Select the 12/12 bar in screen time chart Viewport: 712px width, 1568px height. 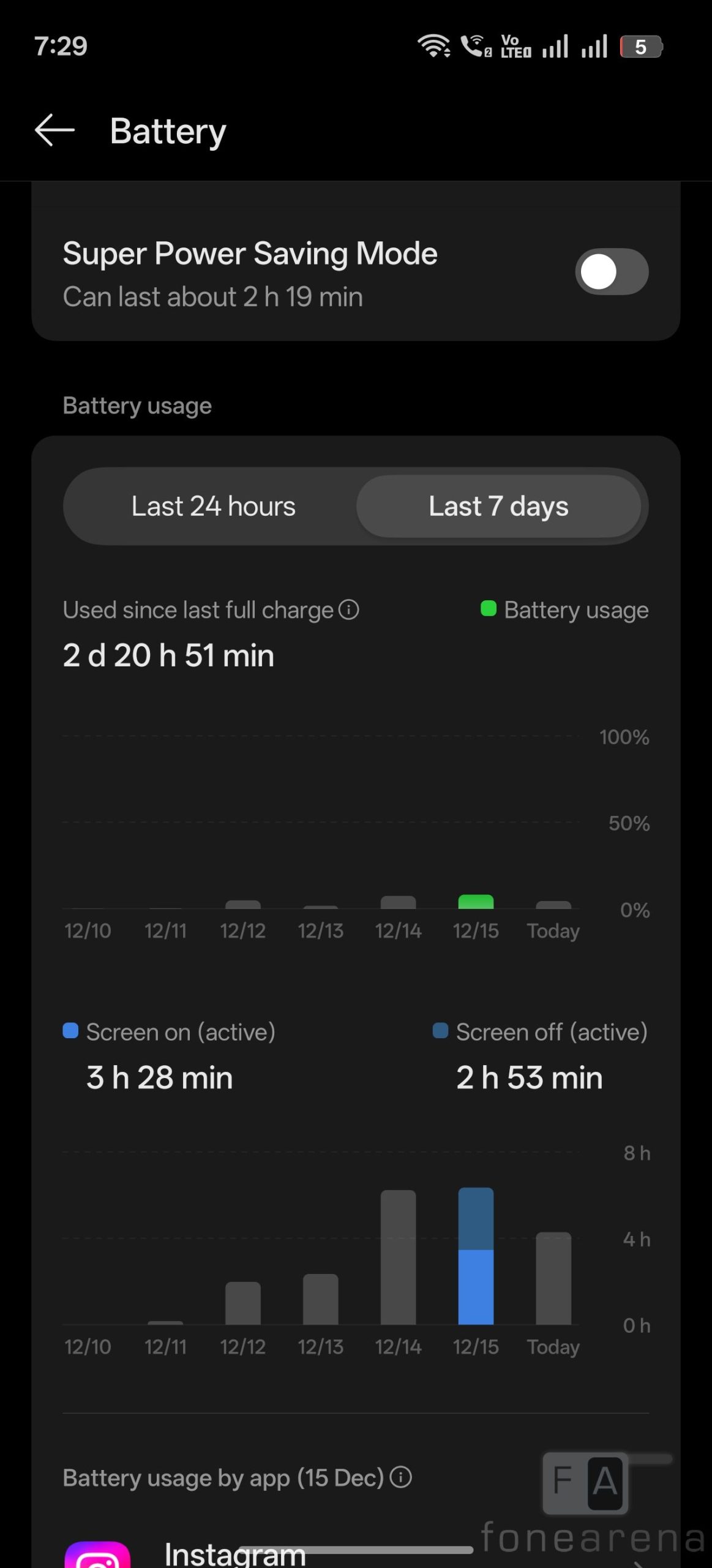pyautogui.click(x=243, y=1302)
